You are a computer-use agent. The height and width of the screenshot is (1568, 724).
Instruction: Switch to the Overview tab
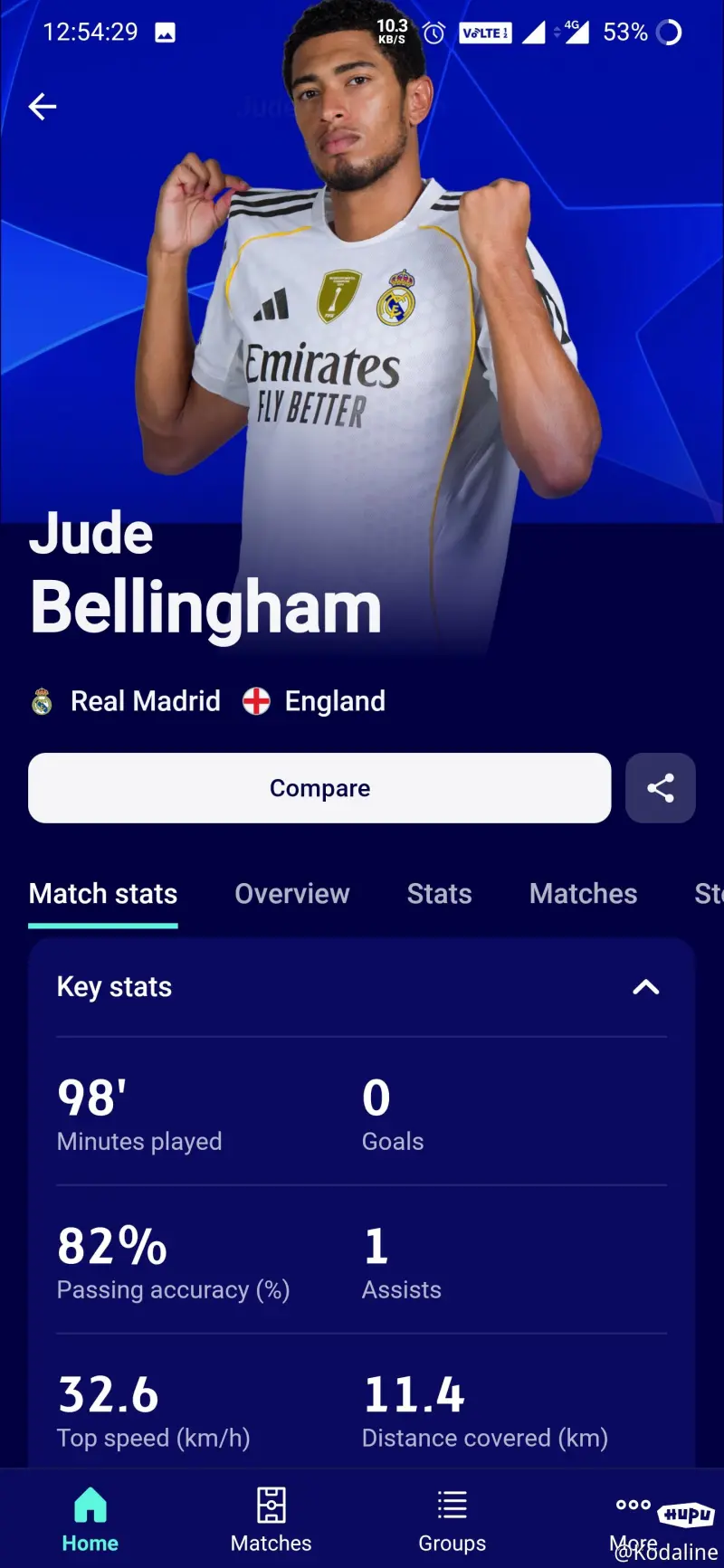[x=291, y=894]
